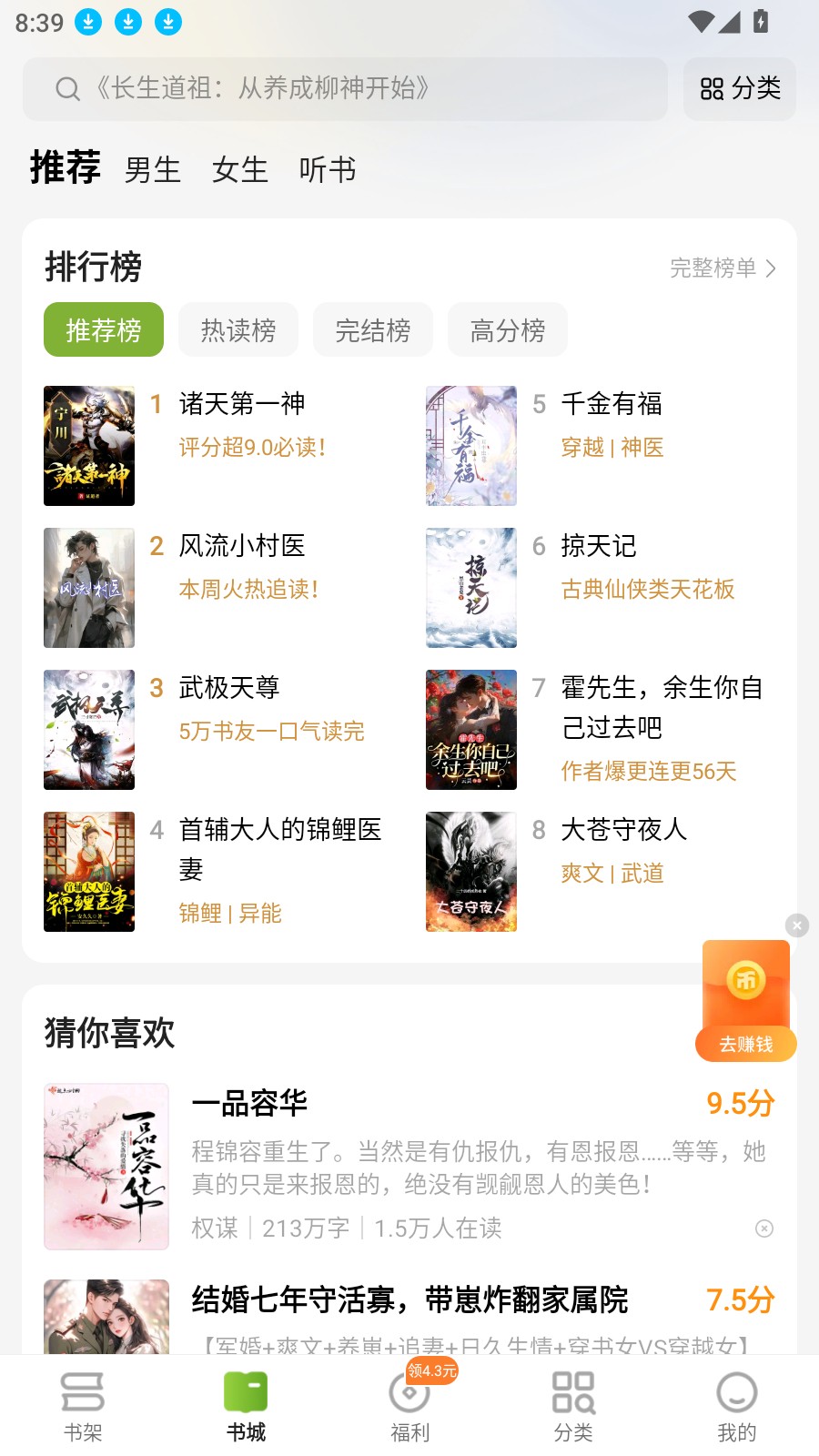The height and width of the screenshot is (1456, 819).
Task: Switch to the 完结榜 ranking filter
Action: coord(372,329)
